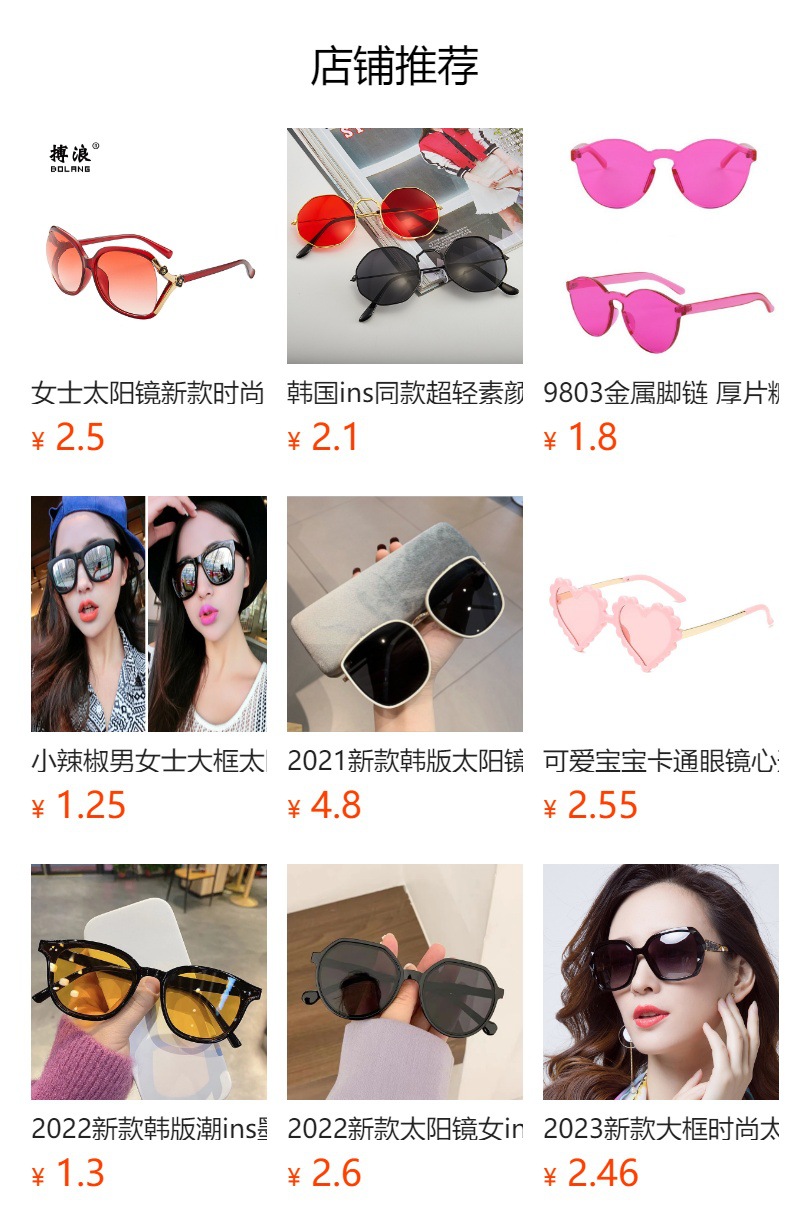Open the 2021新款韩版太阳镜 product card
790x1232 pixels.
[404, 614]
